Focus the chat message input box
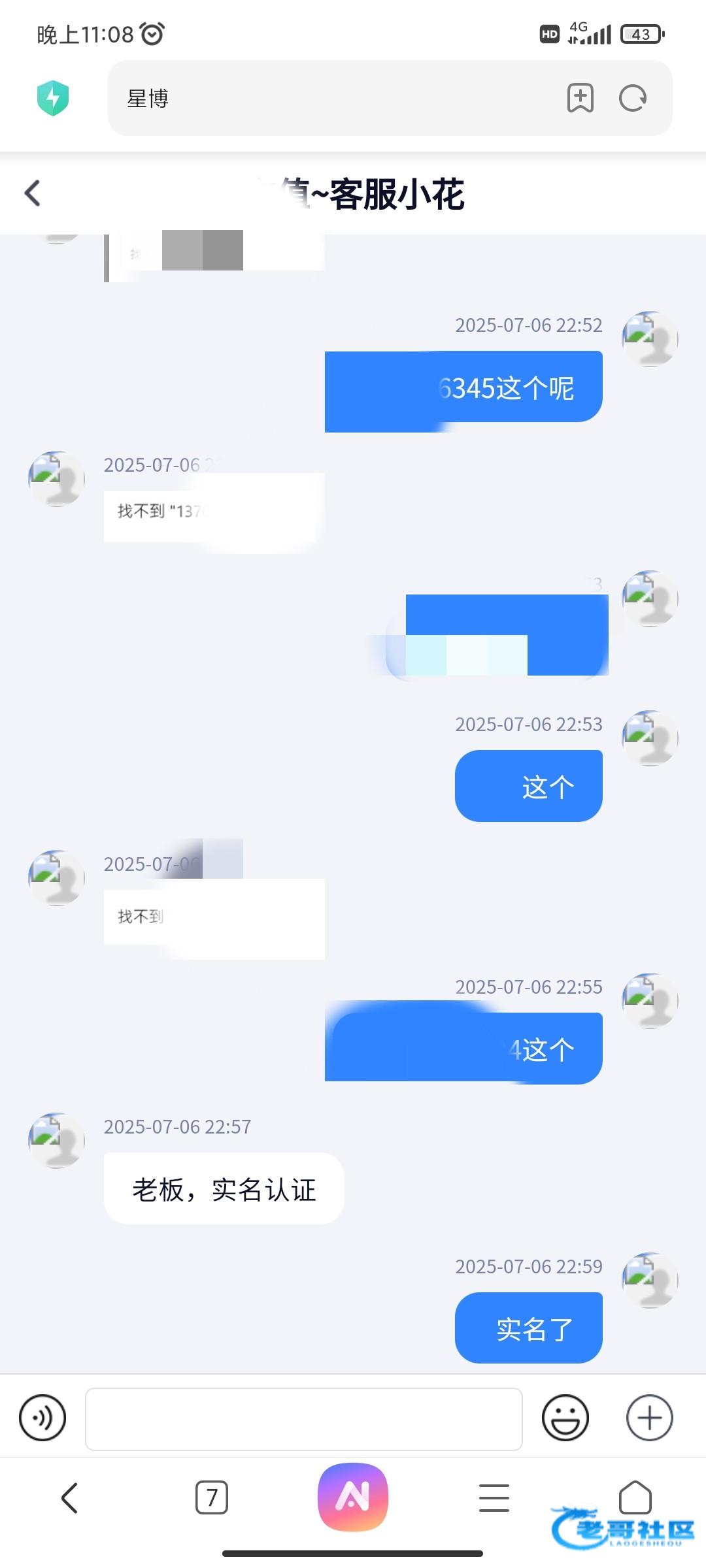The height and width of the screenshot is (1568, 706). pyautogui.click(x=303, y=1419)
